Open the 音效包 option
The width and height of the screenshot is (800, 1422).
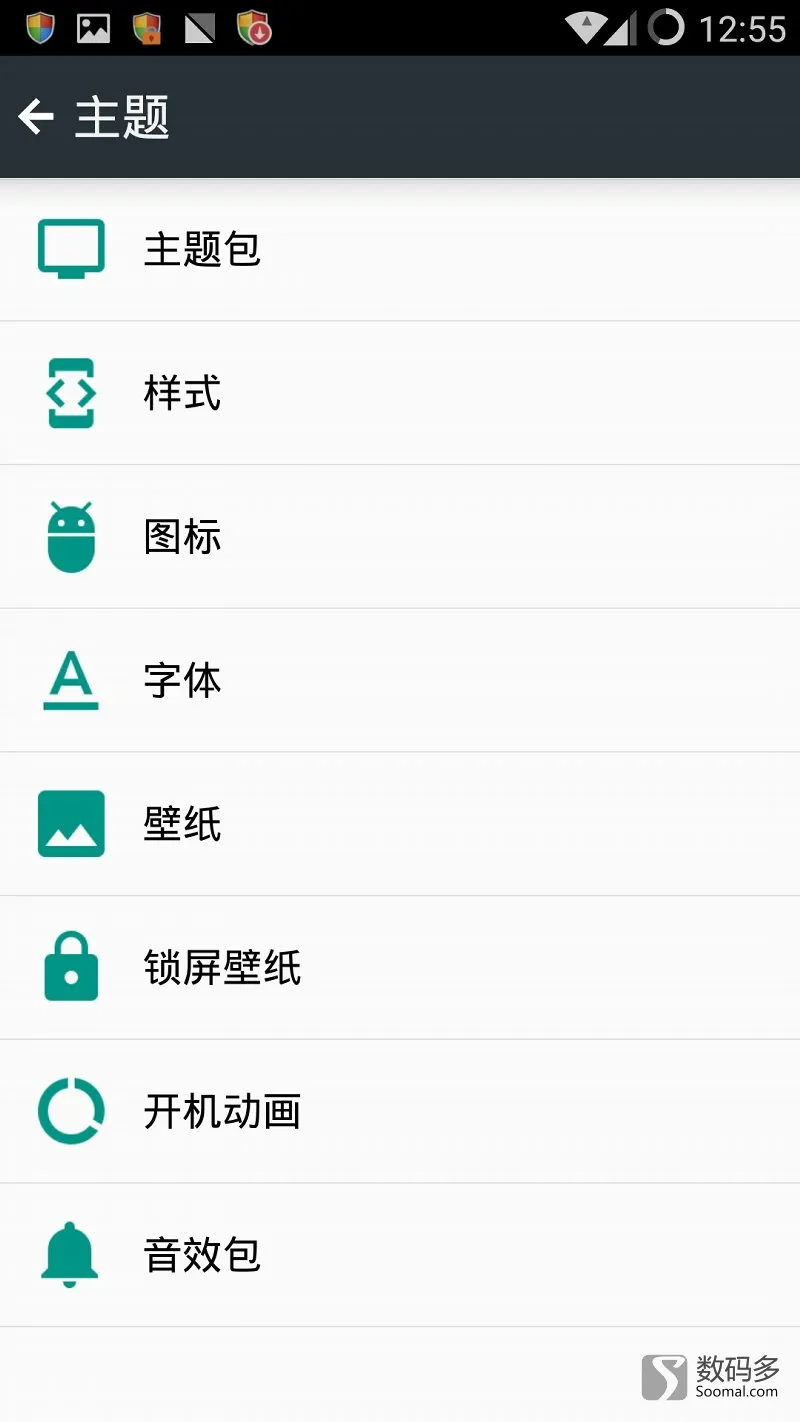click(400, 1256)
